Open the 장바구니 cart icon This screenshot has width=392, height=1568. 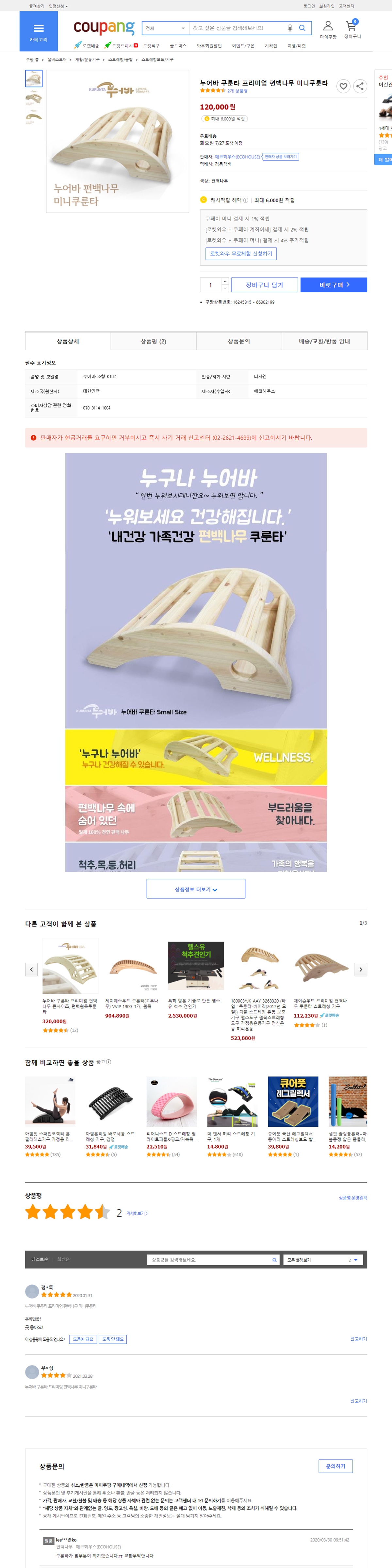point(352,28)
